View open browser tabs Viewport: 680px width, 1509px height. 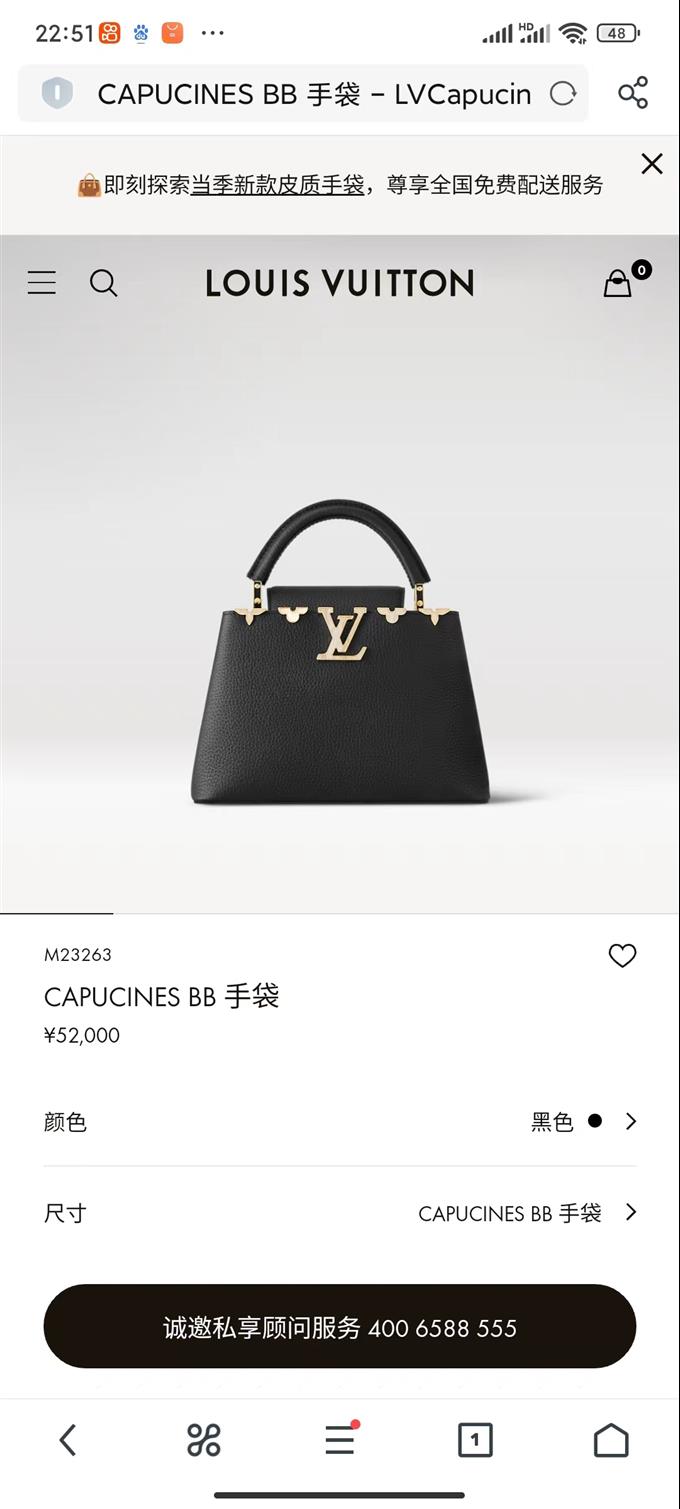coord(475,1440)
